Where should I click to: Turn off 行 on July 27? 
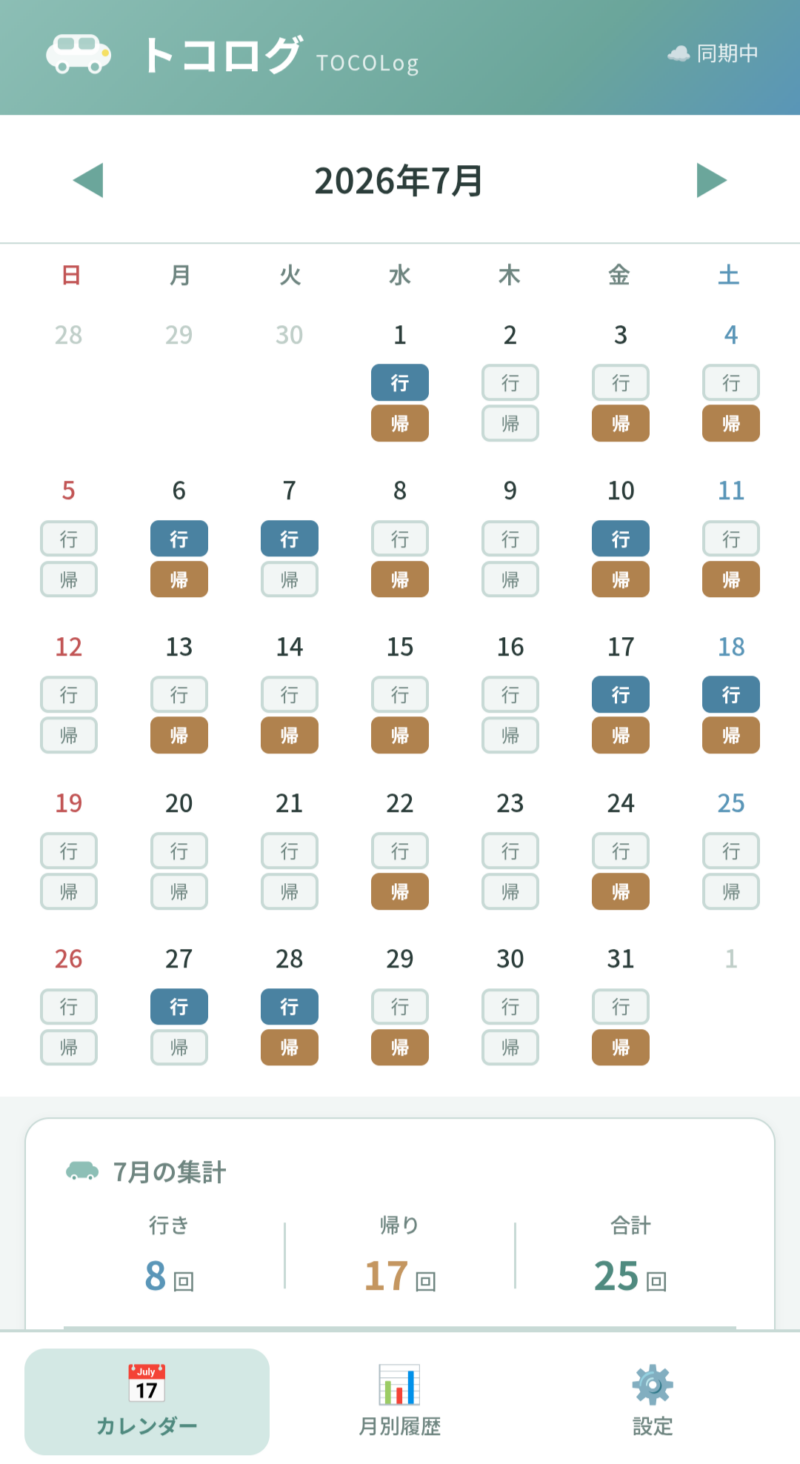[x=179, y=1007]
